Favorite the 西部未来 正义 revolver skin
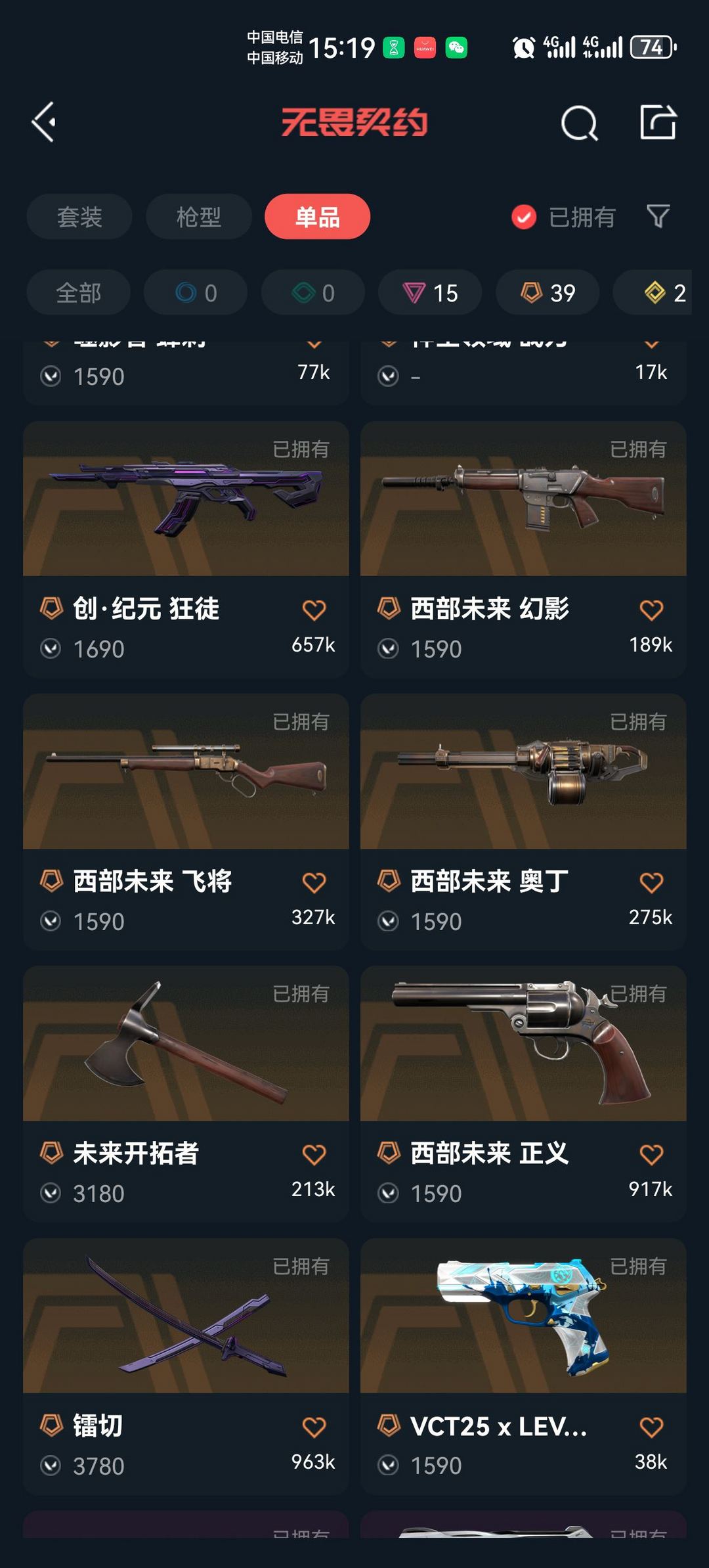Viewport: 709px width, 1568px height. (x=651, y=1155)
